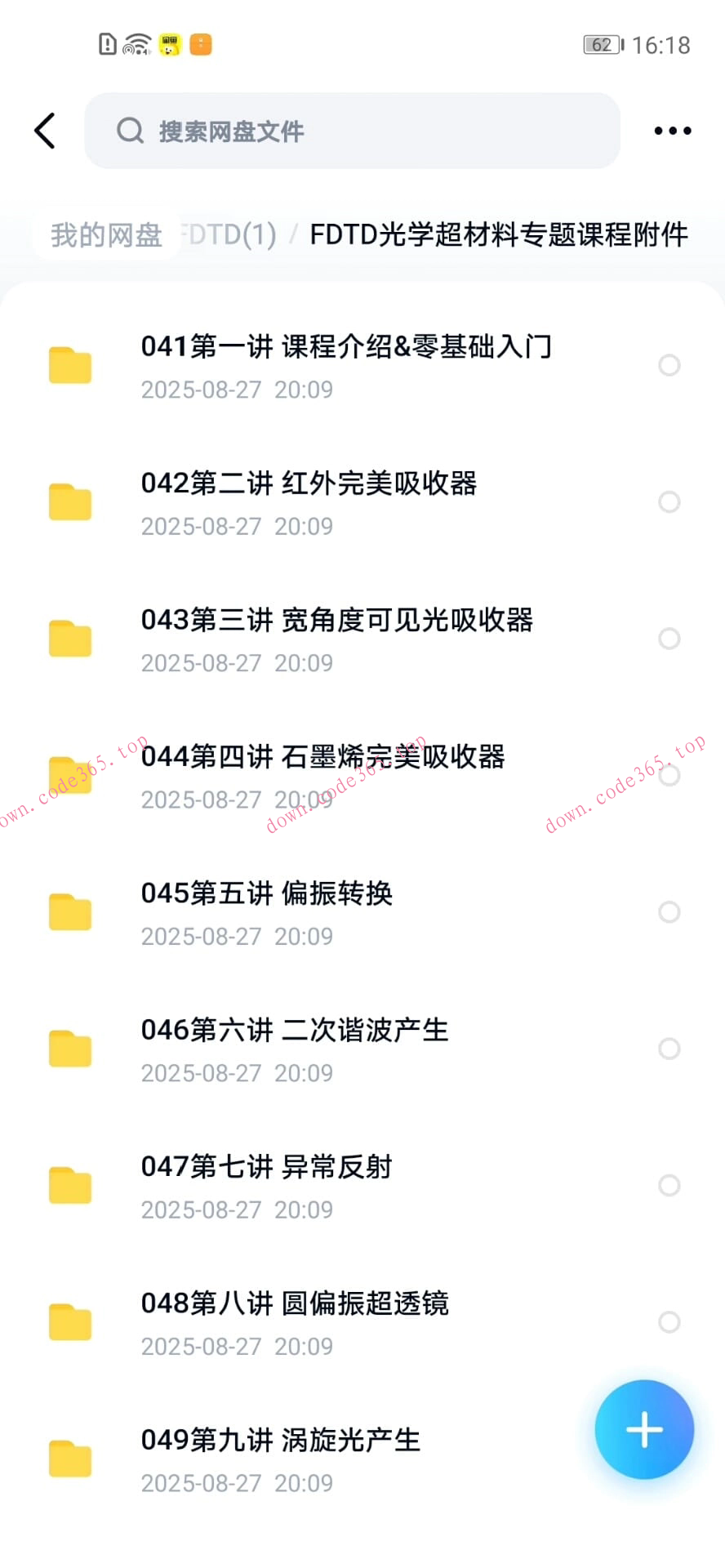Screen dimensions: 725x1568
Task: Open the more options ellipsis menu
Action: [x=671, y=131]
